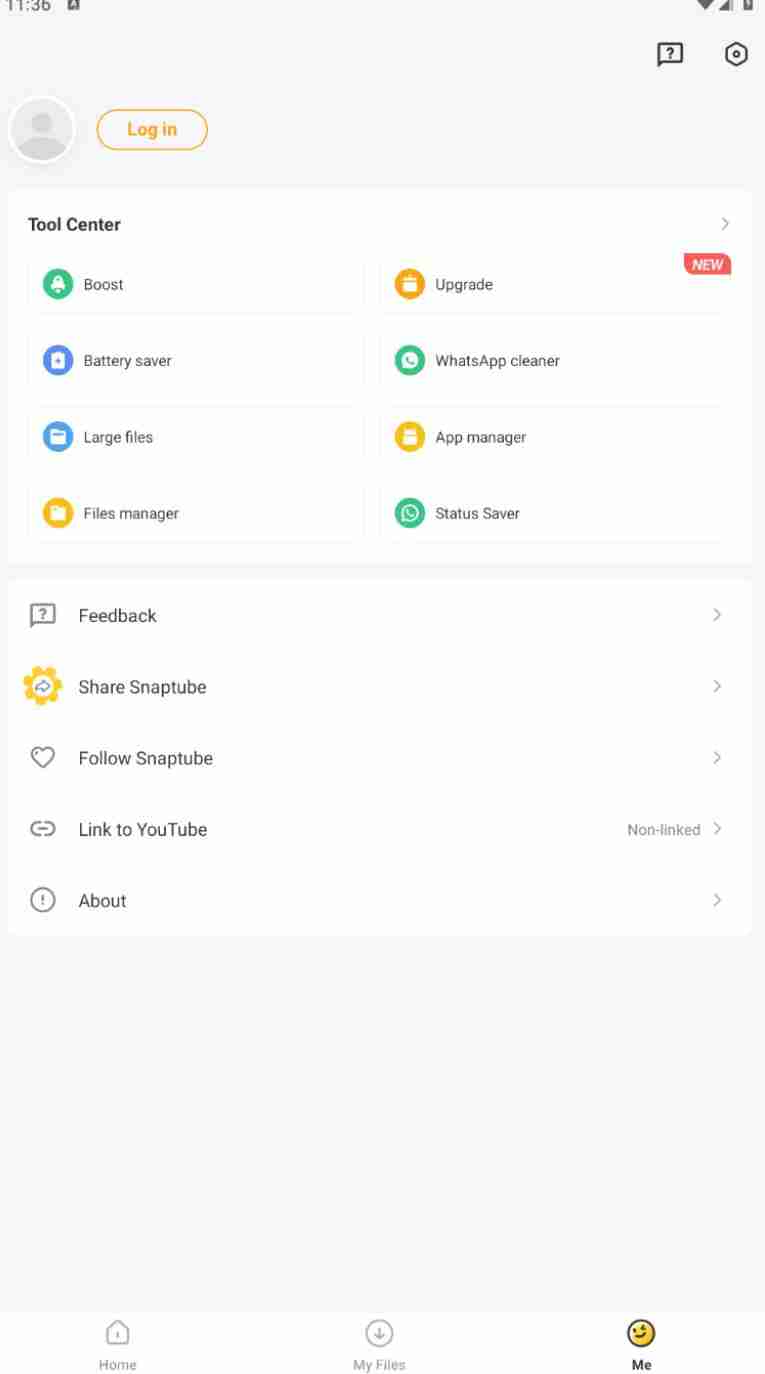The width and height of the screenshot is (765, 1374).
Task: Open Large files tool
Action: (196, 437)
